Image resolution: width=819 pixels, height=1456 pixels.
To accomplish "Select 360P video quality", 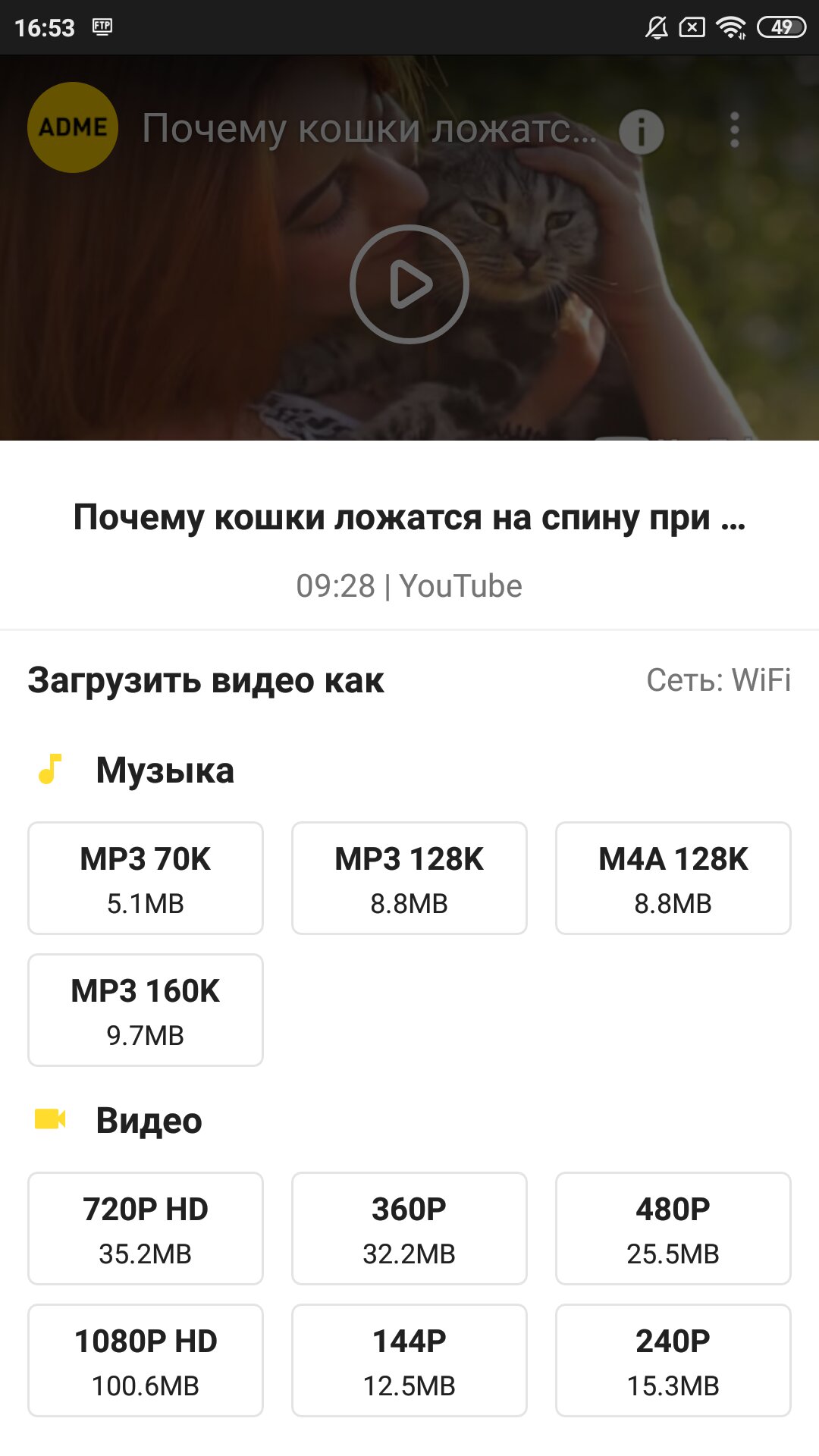I will tap(409, 1228).
